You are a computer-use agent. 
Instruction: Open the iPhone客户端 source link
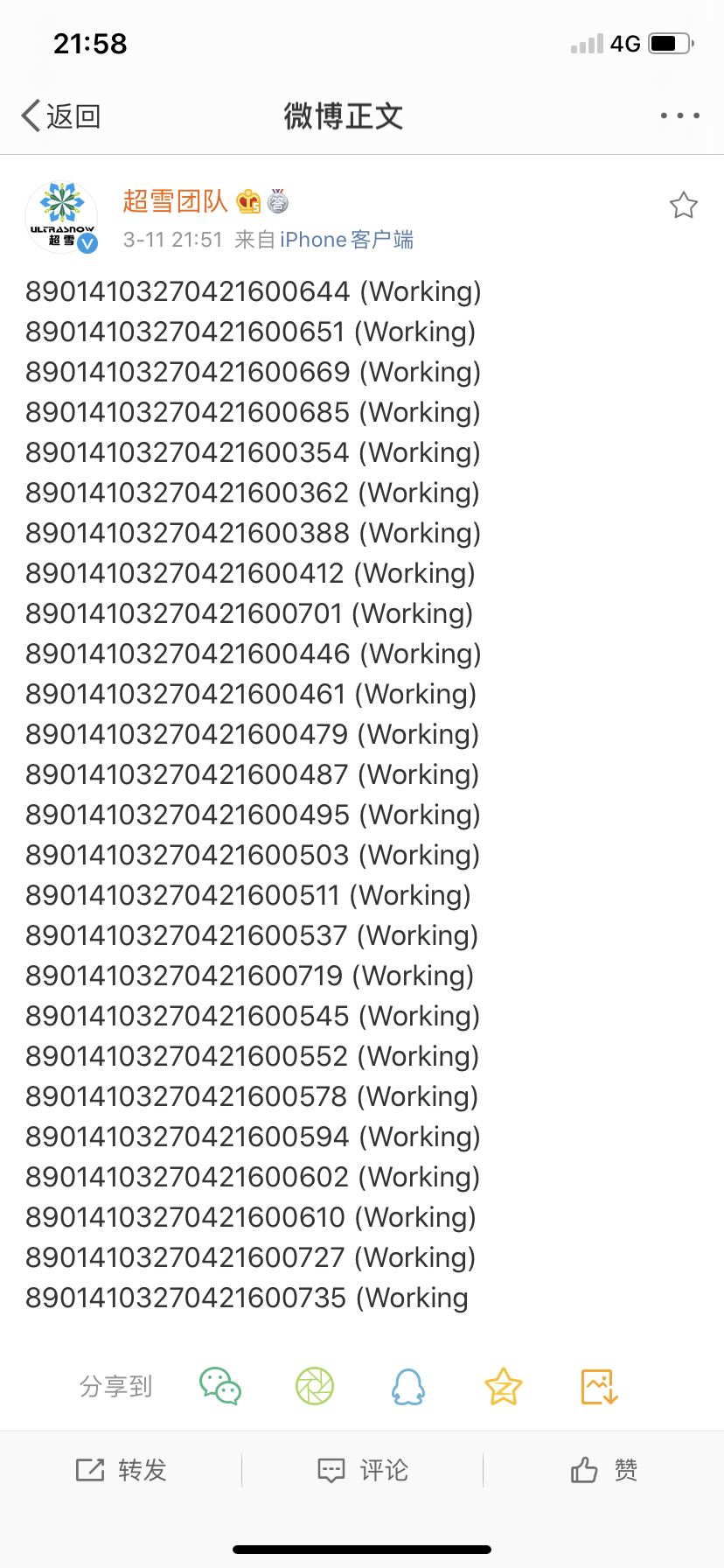346,240
